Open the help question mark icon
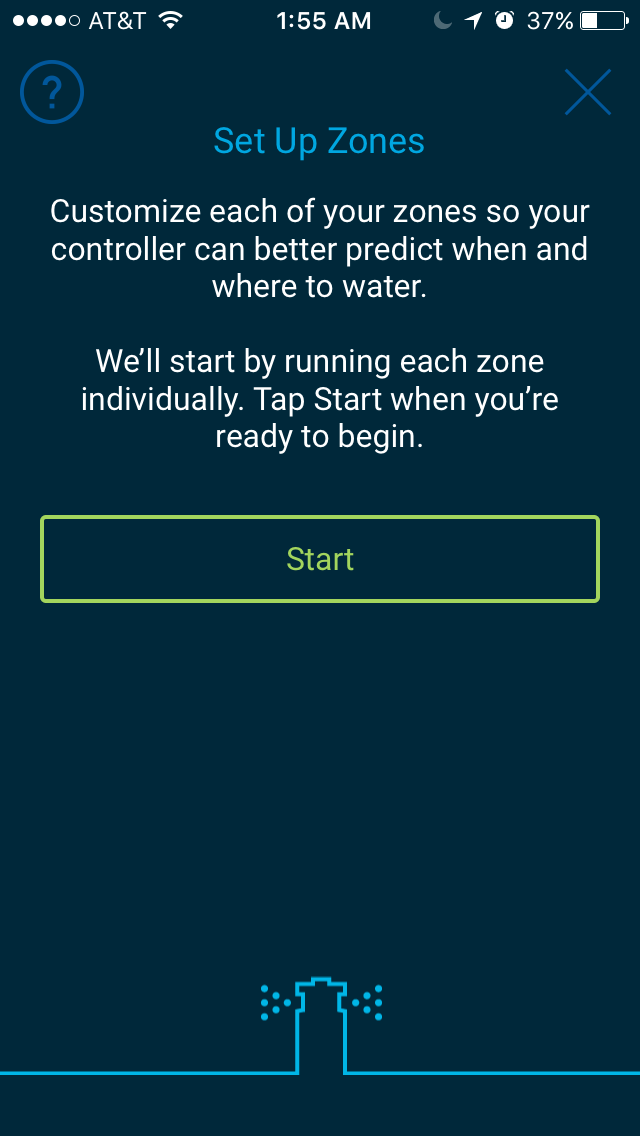 point(52,92)
